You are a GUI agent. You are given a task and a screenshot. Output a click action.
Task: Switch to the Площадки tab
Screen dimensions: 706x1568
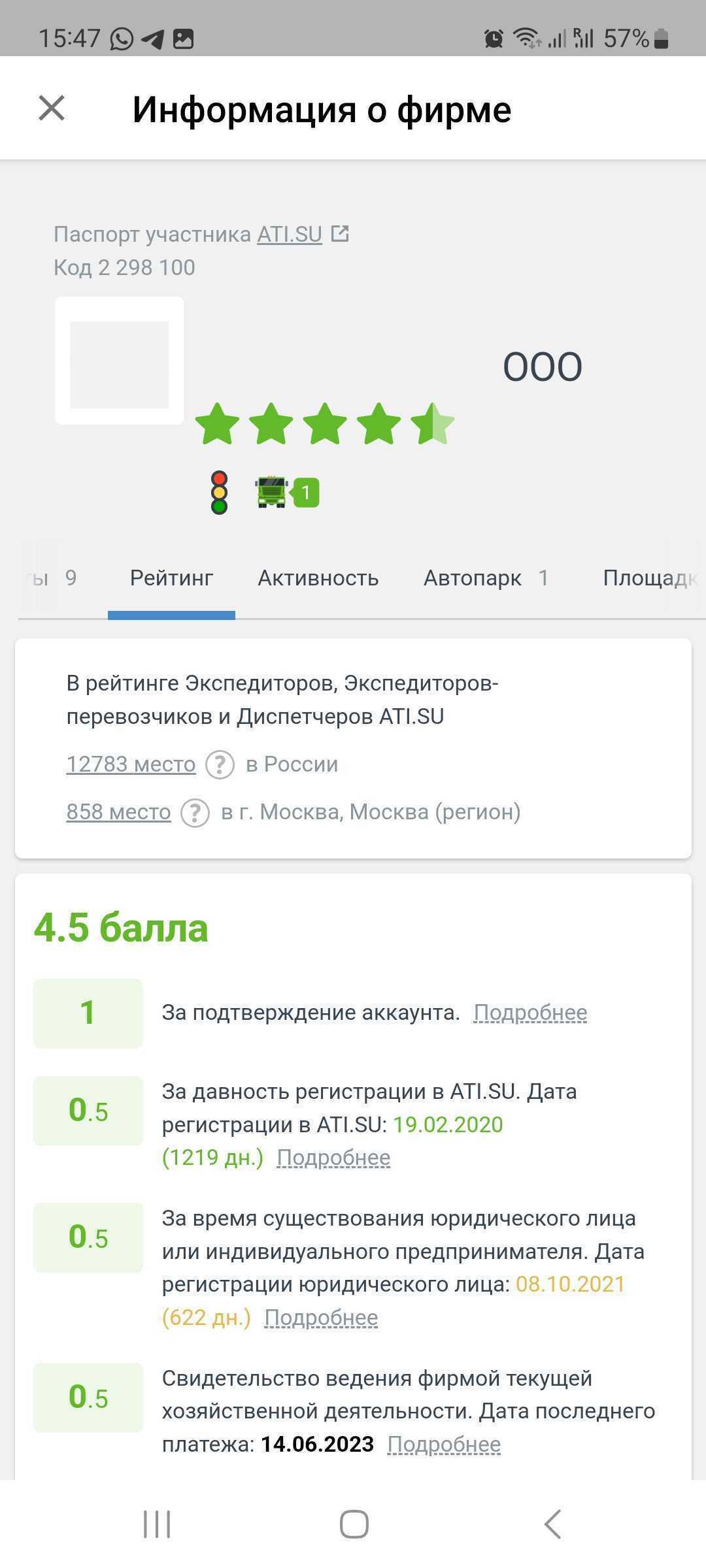point(650,578)
